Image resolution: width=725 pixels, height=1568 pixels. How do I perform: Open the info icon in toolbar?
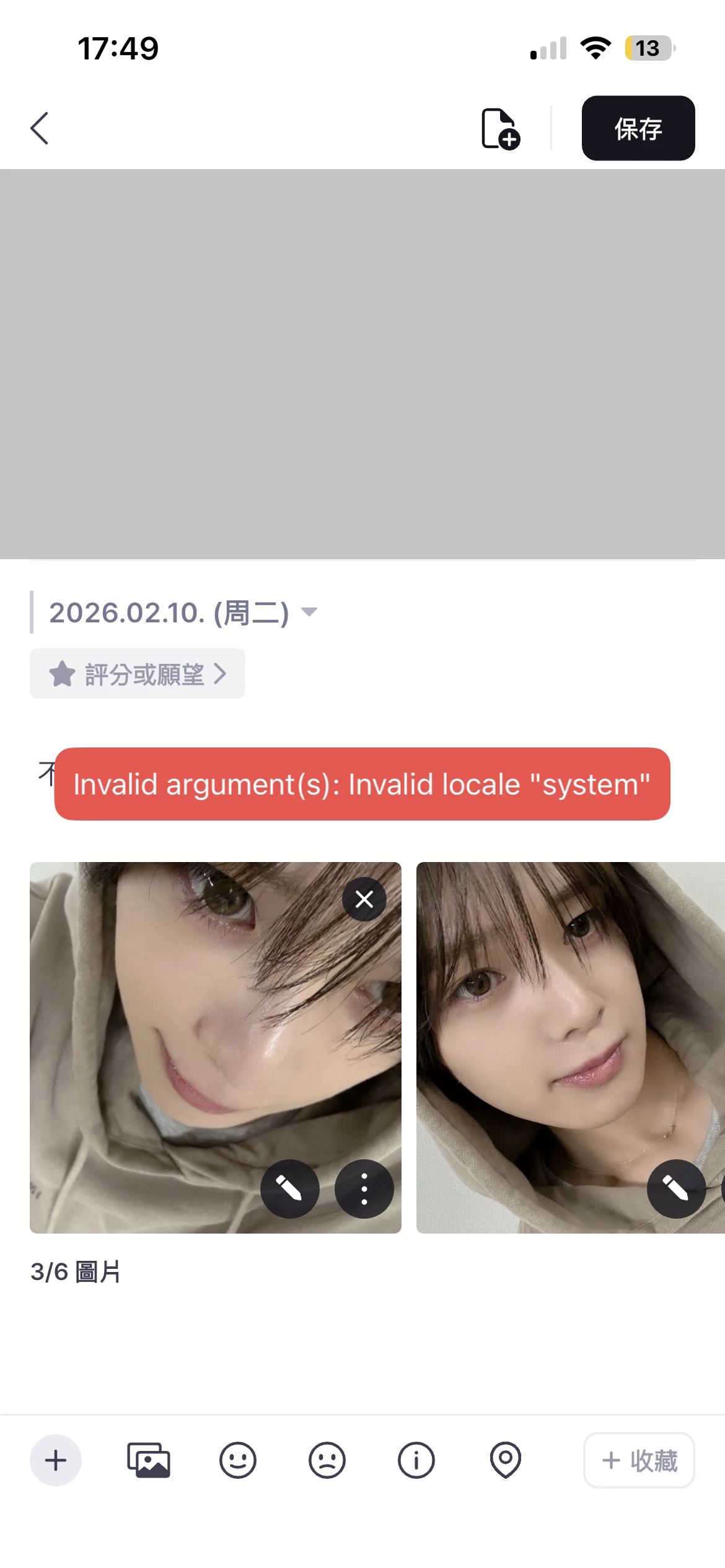pyautogui.click(x=416, y=1460)
